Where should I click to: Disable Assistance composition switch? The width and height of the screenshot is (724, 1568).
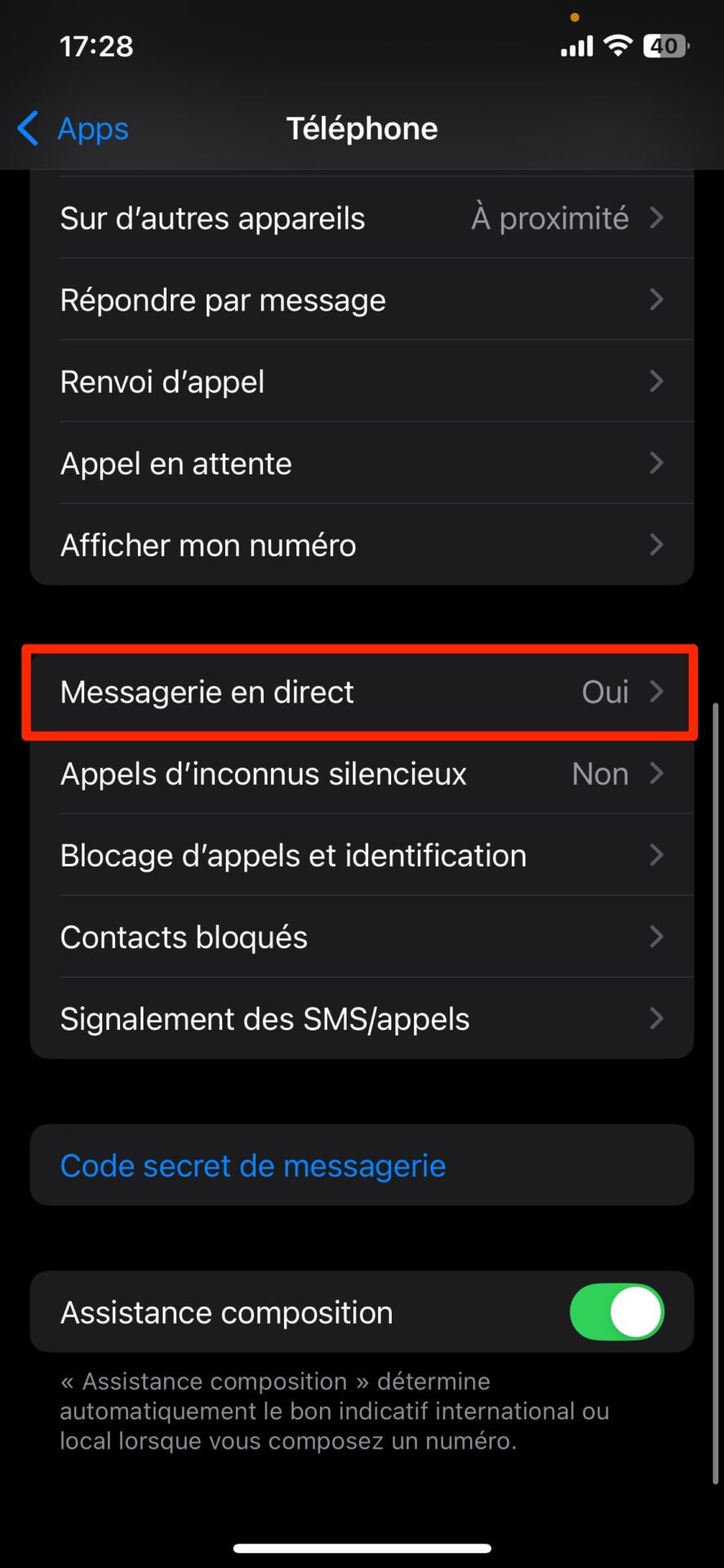tap(616, 1312)
